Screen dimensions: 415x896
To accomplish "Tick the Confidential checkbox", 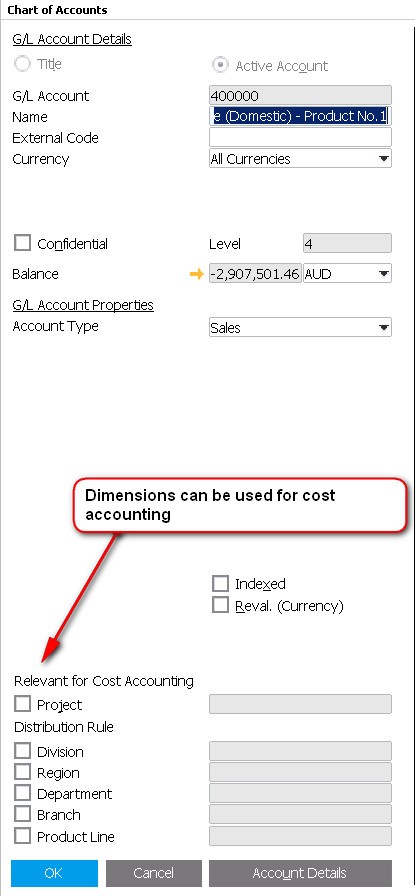I will [22, 243].
